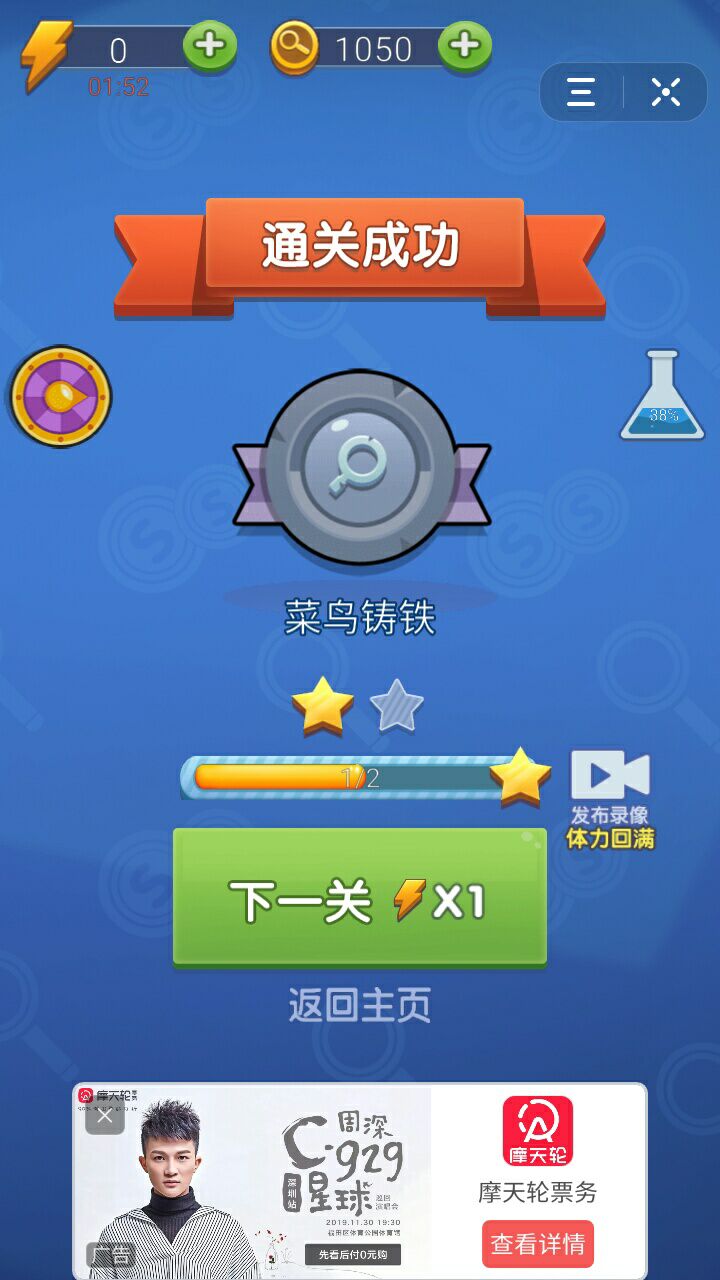This screenshot has height=1280, width=720.
Task: Open the hamburger menu at top right
Action: pyautogui.click(x=580, y=91)
